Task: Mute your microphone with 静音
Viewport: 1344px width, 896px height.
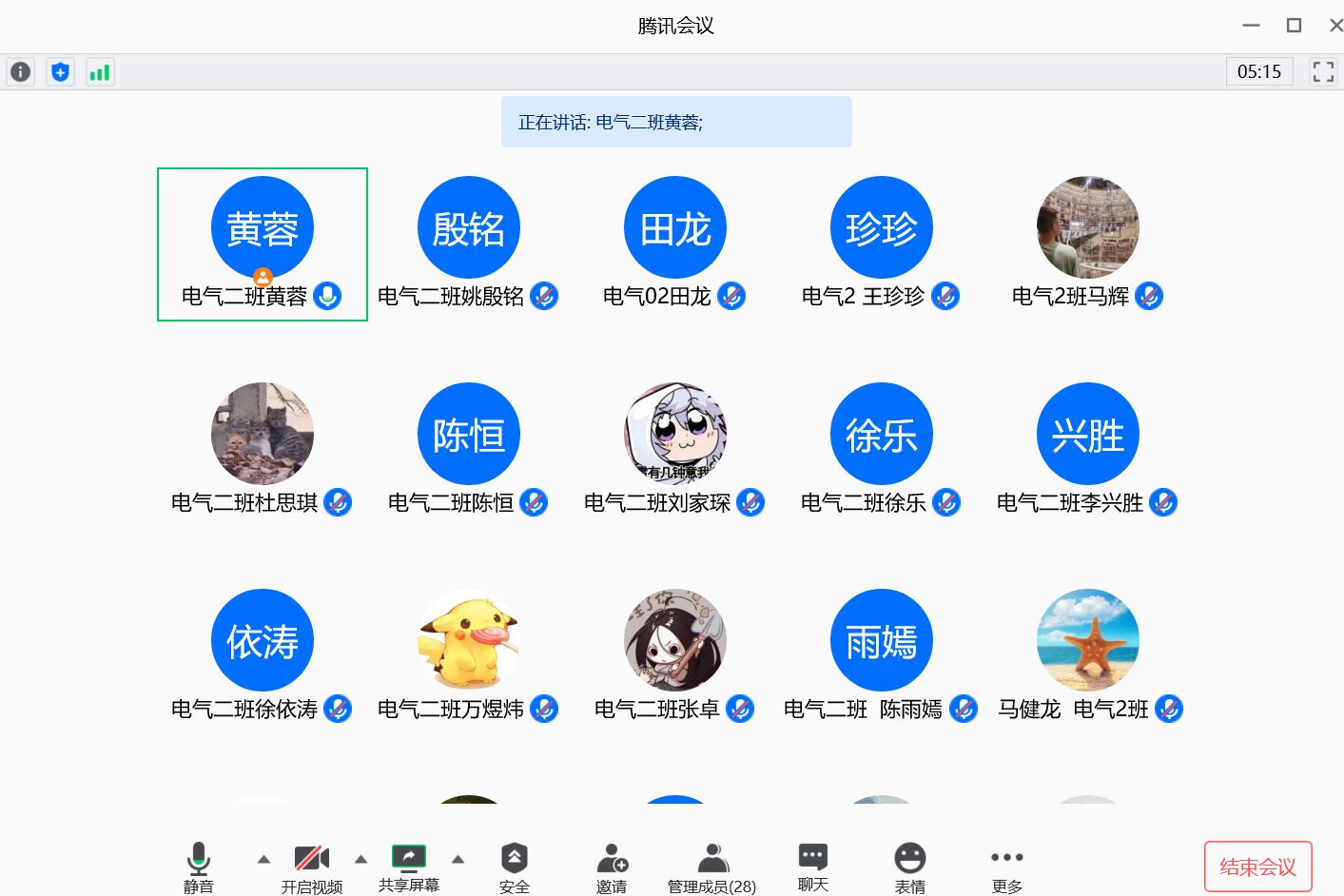Action: (199, 866)
